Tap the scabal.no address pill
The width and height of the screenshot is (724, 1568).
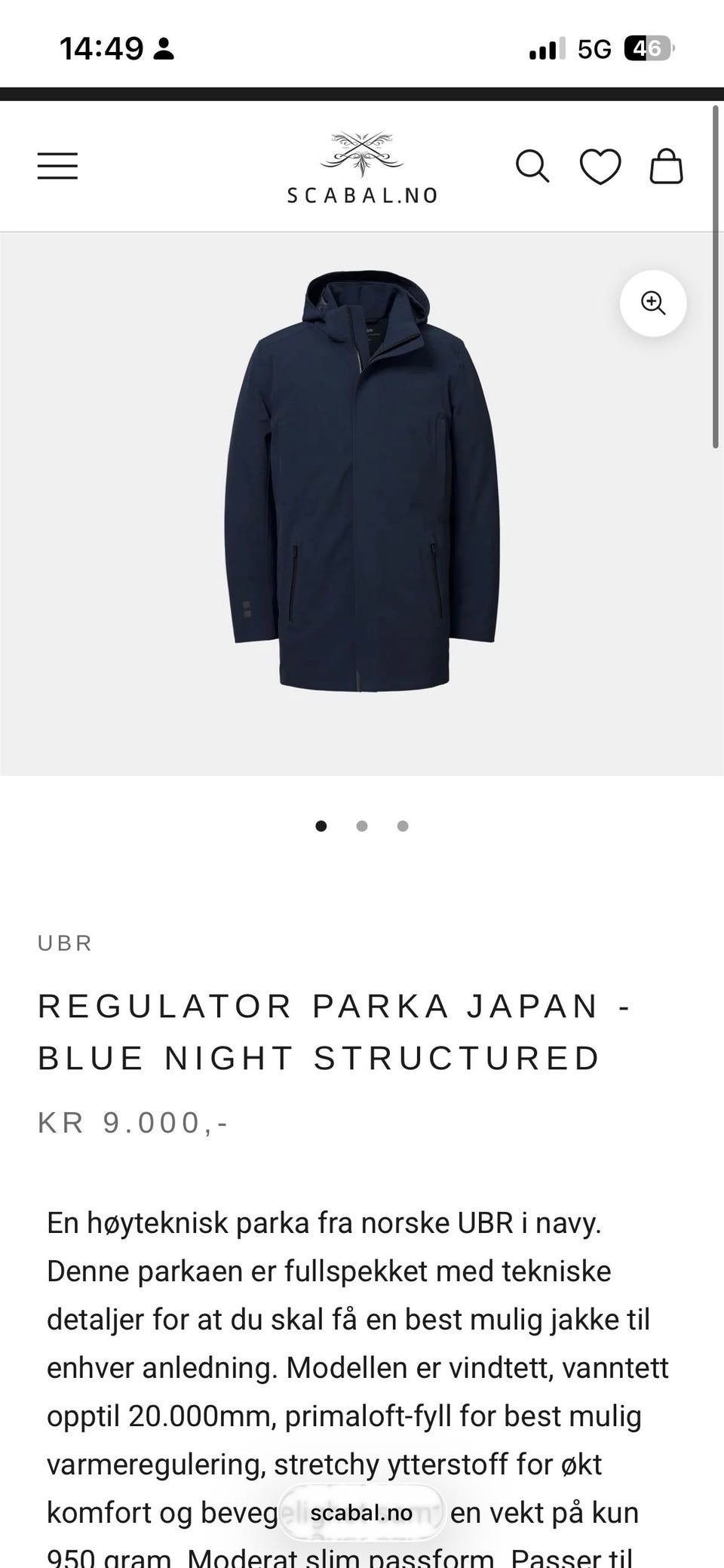[x=361, y=1512]
